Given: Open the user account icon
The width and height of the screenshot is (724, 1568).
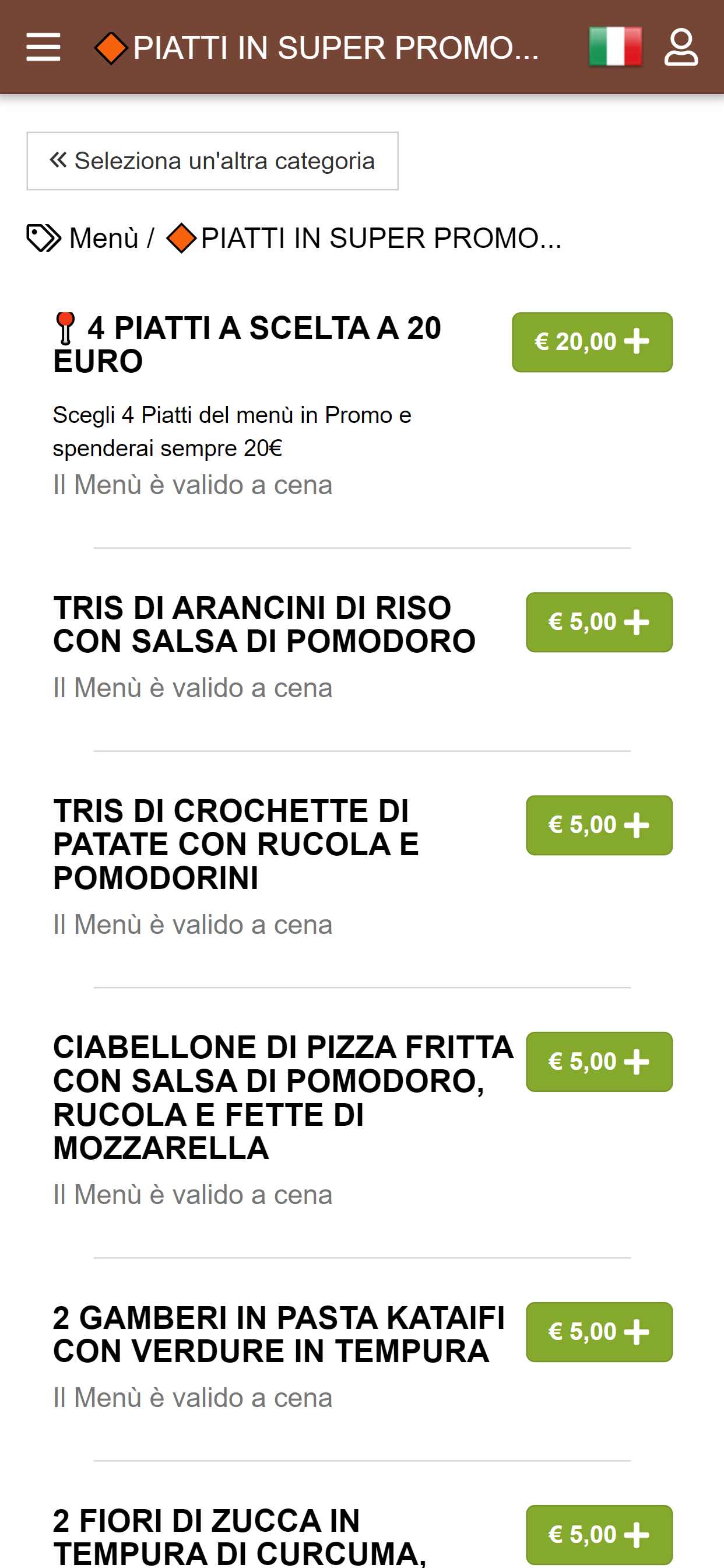Looking at the screenshot, I should tap(681, 47).
